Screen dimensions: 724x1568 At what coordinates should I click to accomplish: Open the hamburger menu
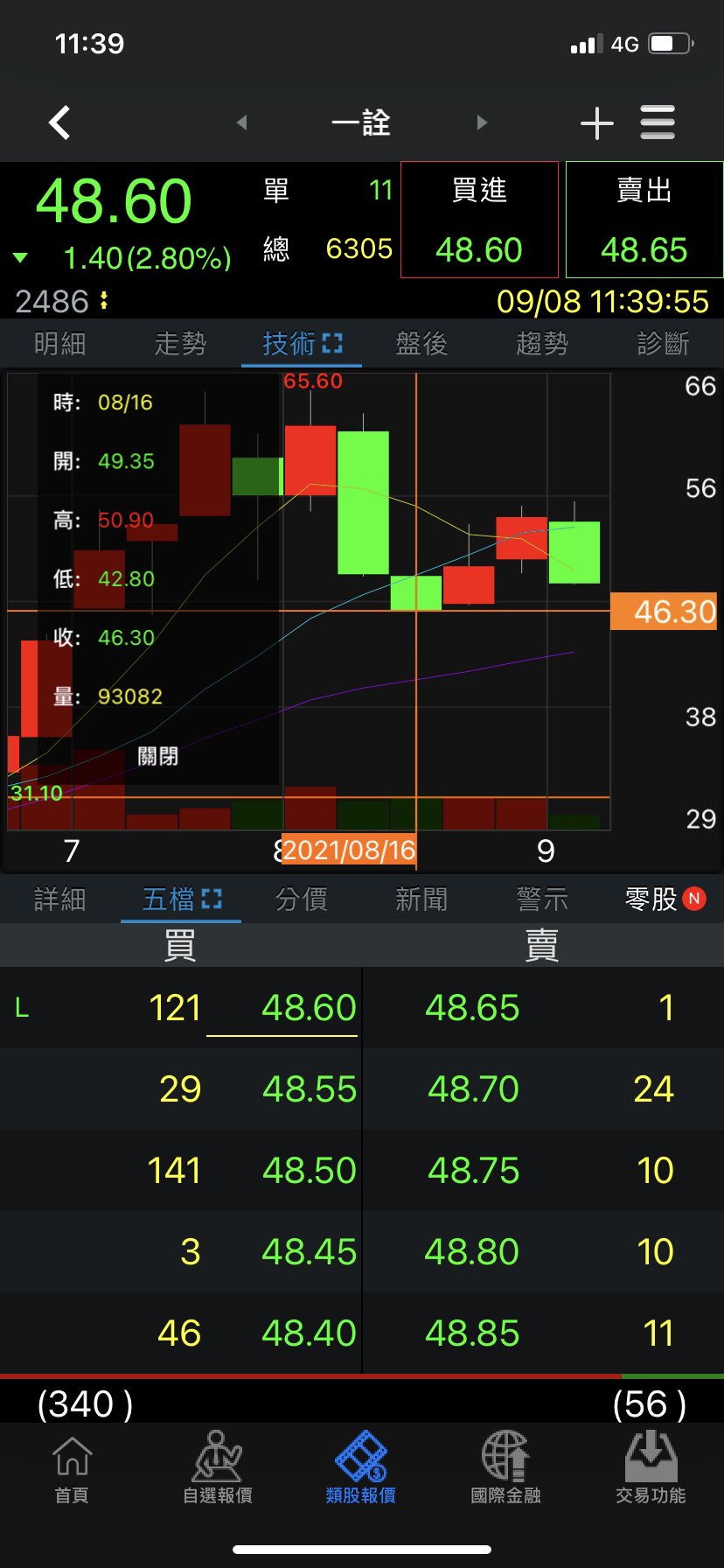click(x=658, y=122)
